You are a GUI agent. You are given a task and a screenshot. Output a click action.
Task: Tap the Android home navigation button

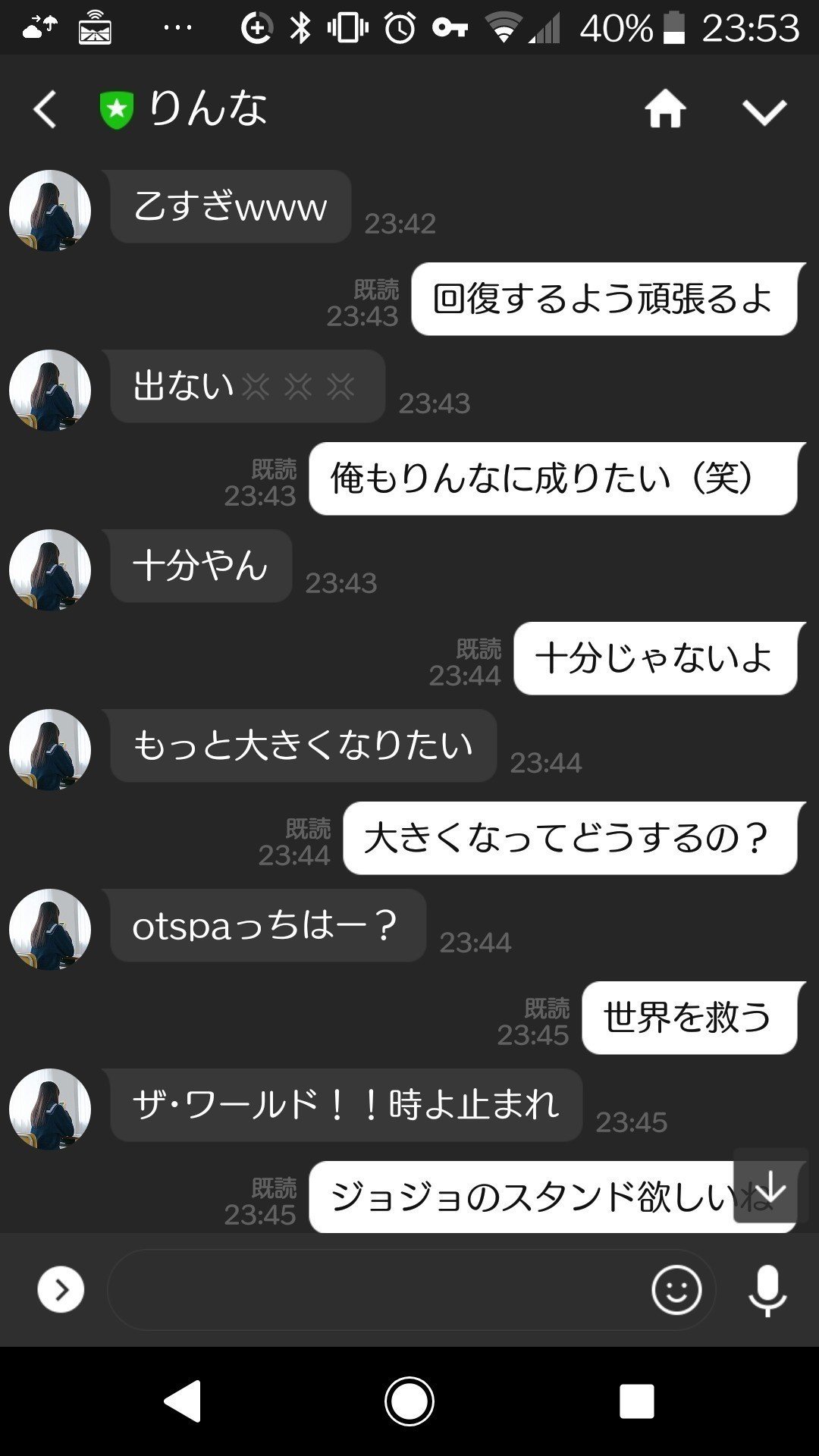[409, 1401]
